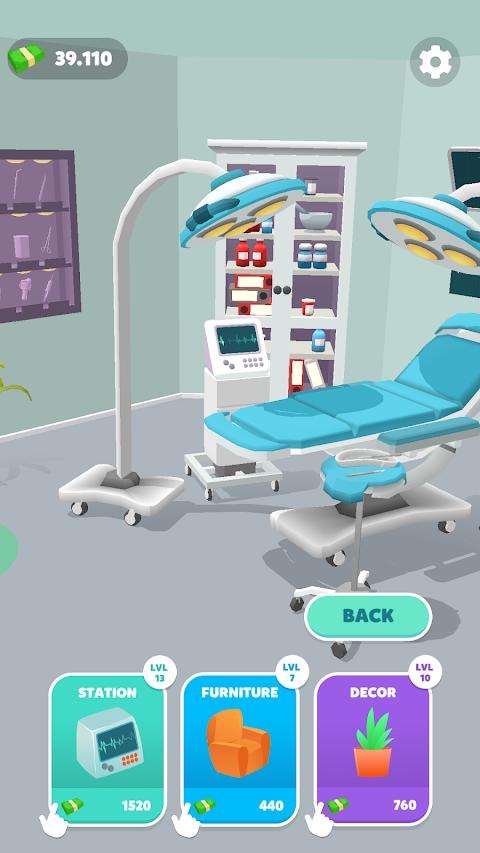Tap the BACK button
Image resolution: width=480 pixels, height=853 pixels.
coord(368,616)
